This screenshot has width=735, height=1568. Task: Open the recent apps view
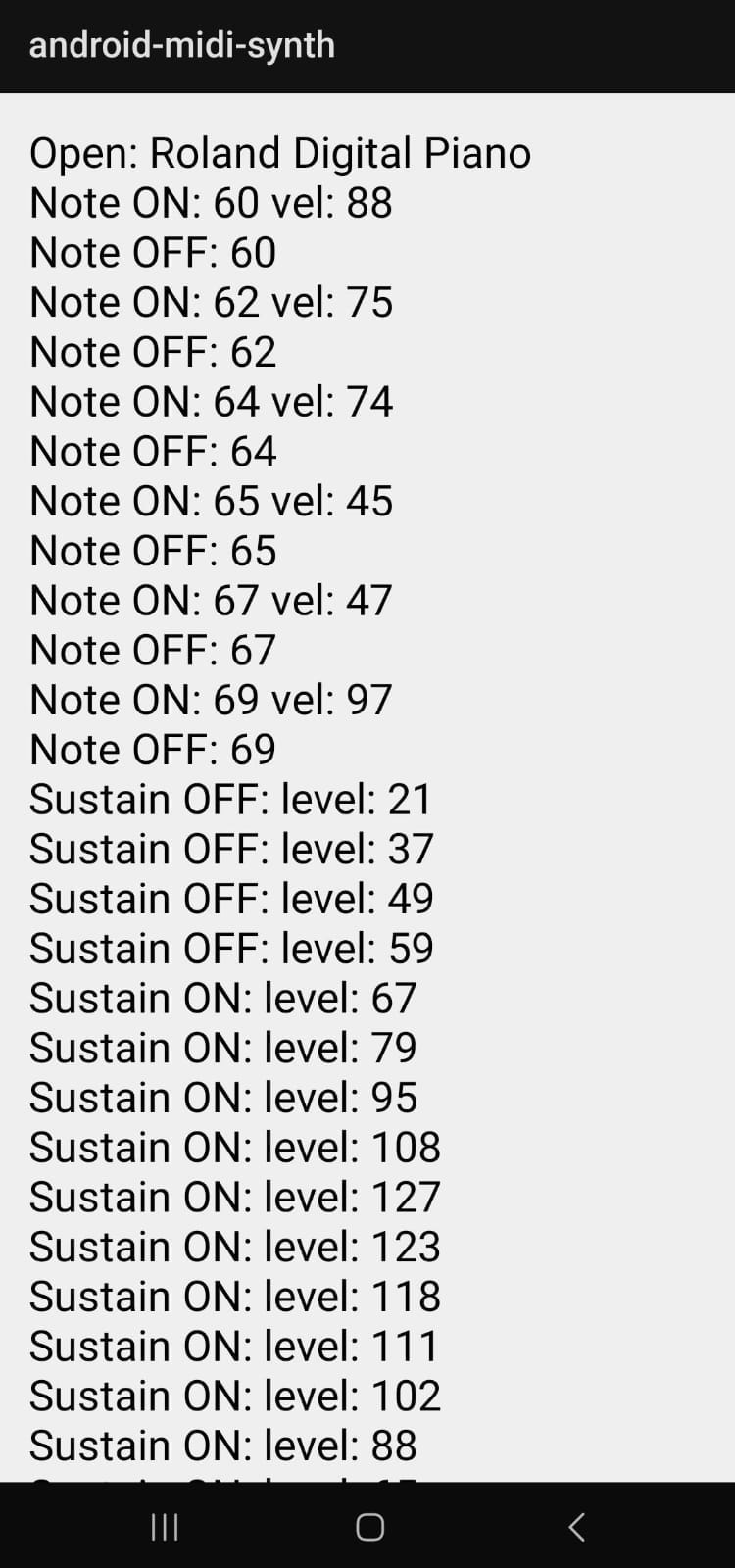(x=164, y=1526)
